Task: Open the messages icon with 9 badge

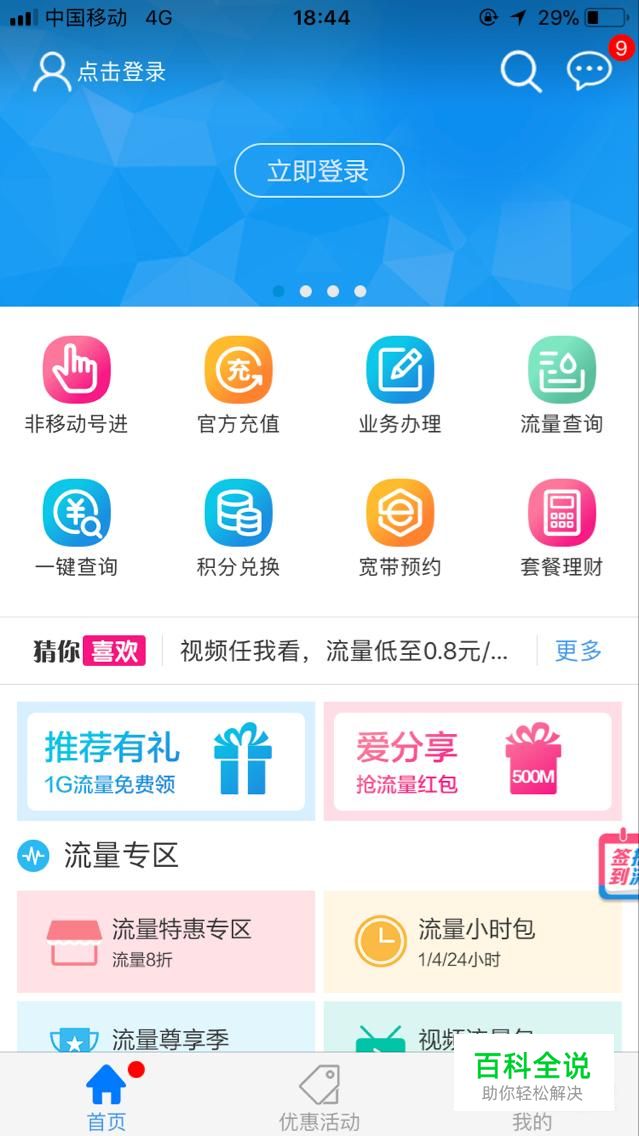Action: click(589, 71)
